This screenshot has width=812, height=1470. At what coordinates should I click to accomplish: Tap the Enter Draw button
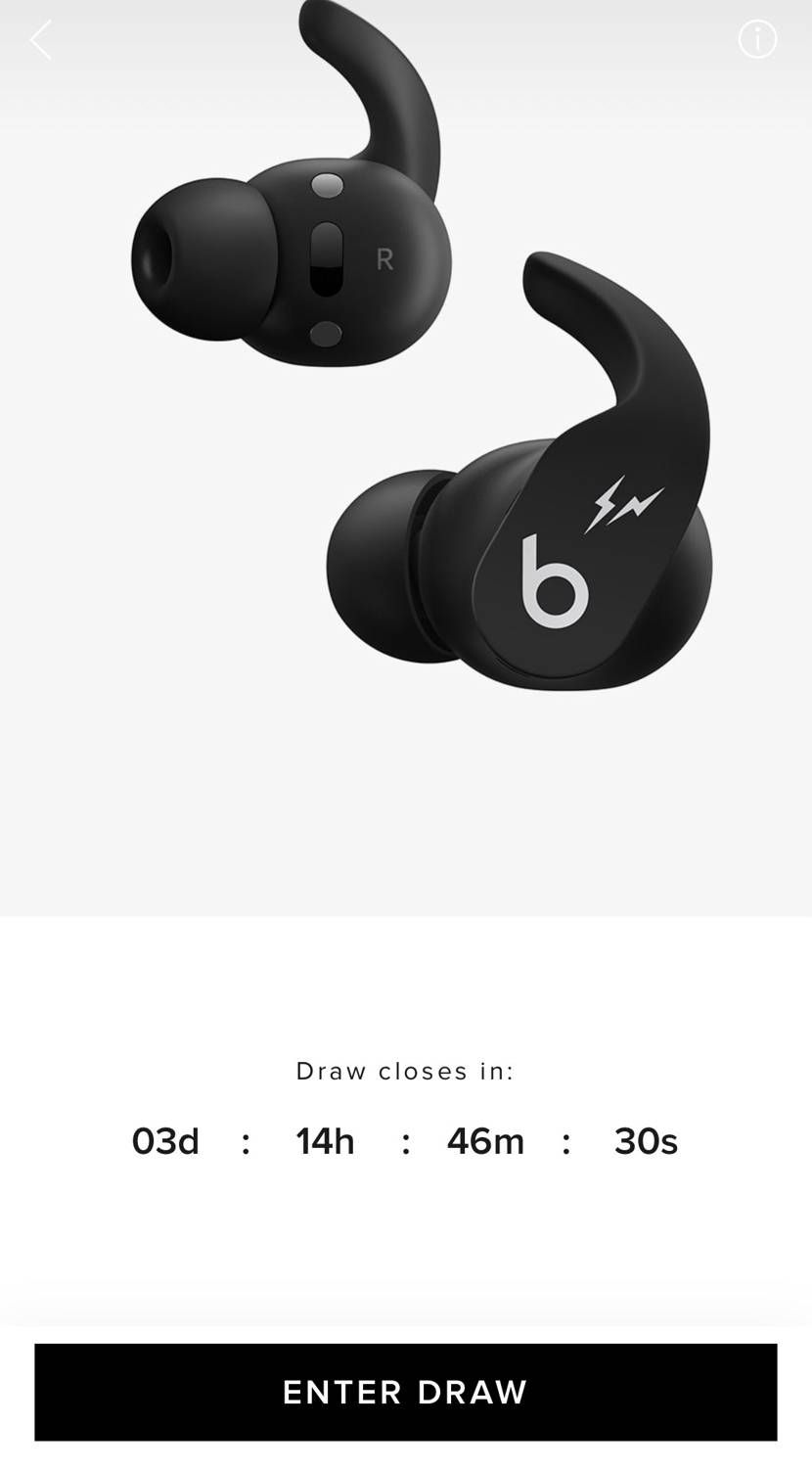(406, 1391)
